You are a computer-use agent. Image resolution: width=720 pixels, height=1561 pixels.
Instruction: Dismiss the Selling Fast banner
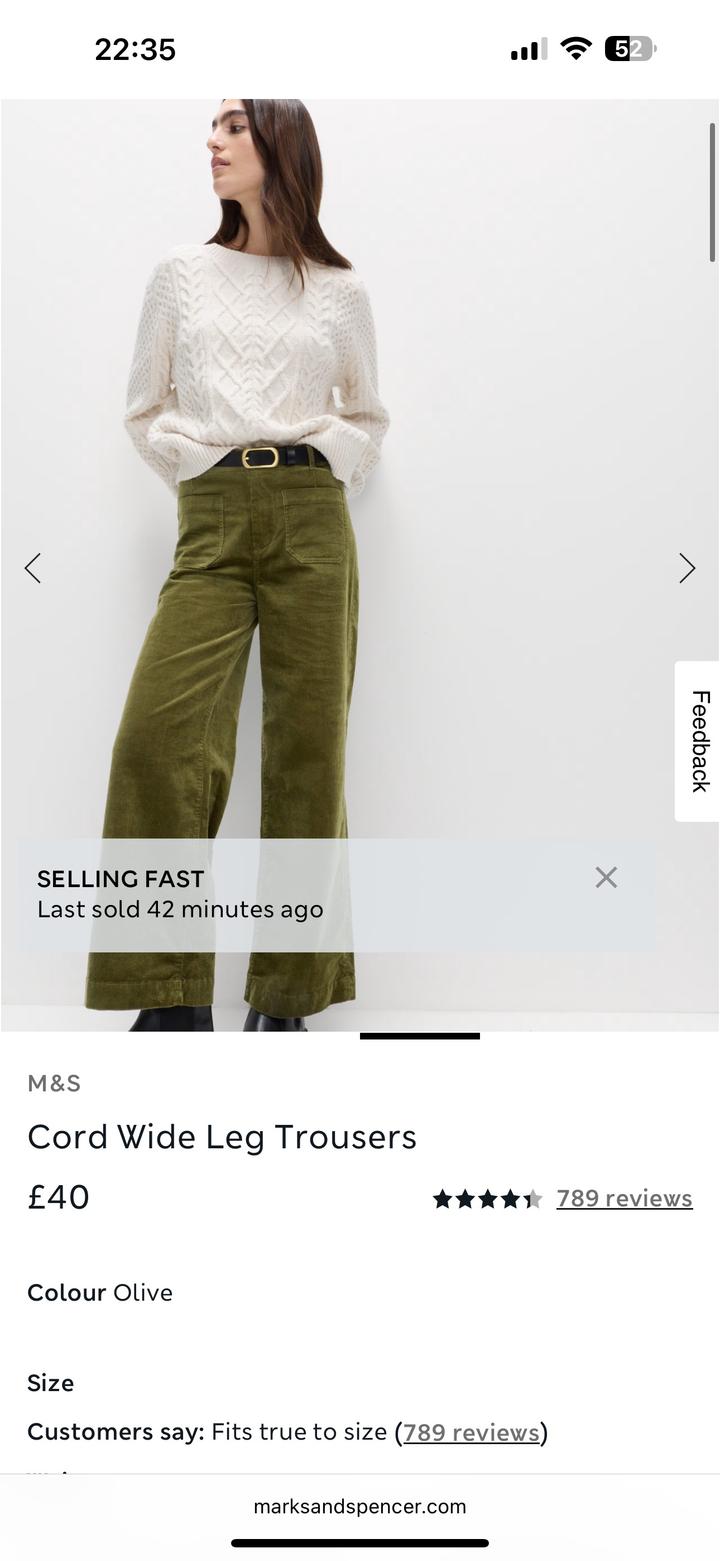coord(606,877)
